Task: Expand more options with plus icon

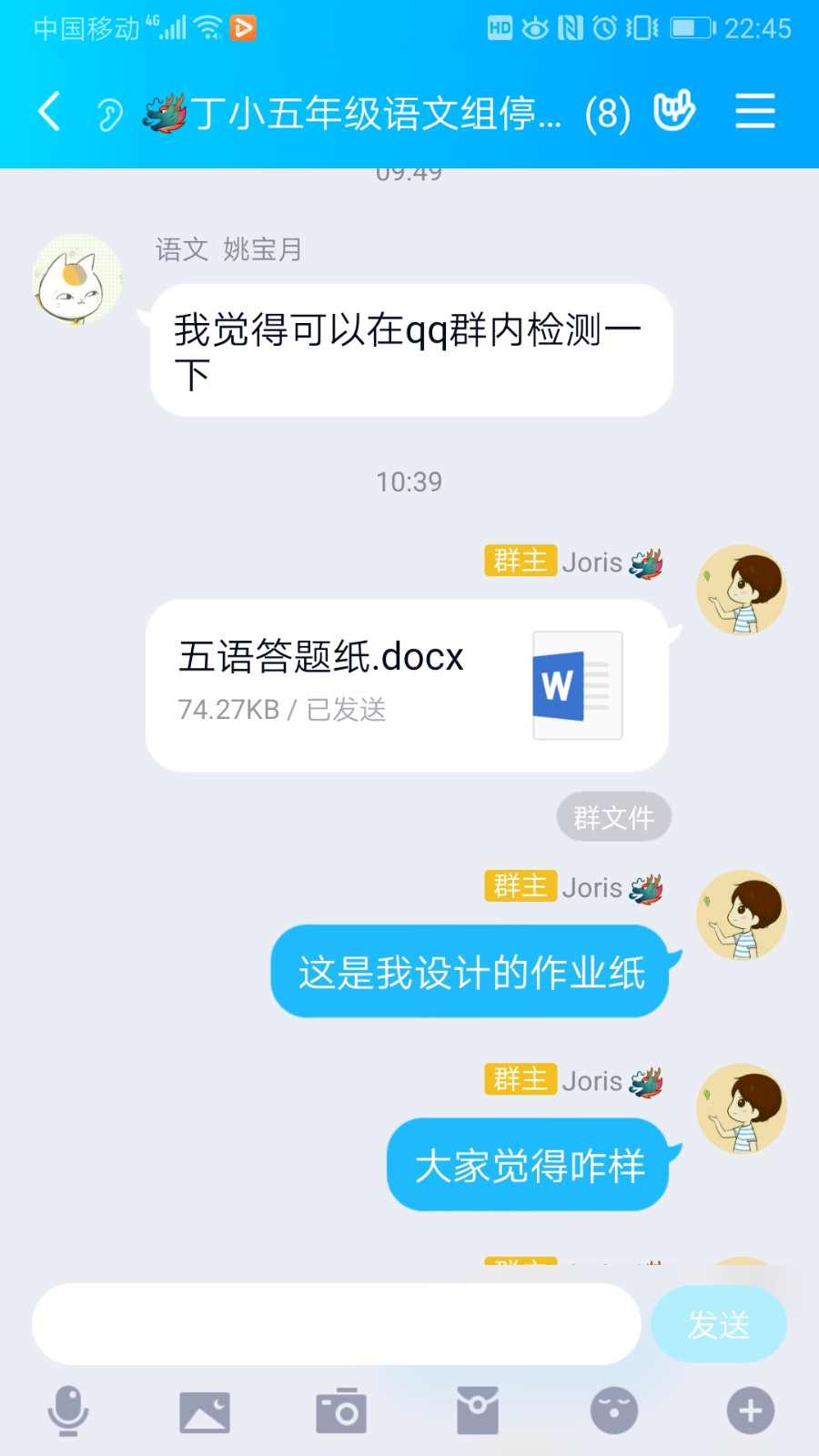Action: point(751,1411)
